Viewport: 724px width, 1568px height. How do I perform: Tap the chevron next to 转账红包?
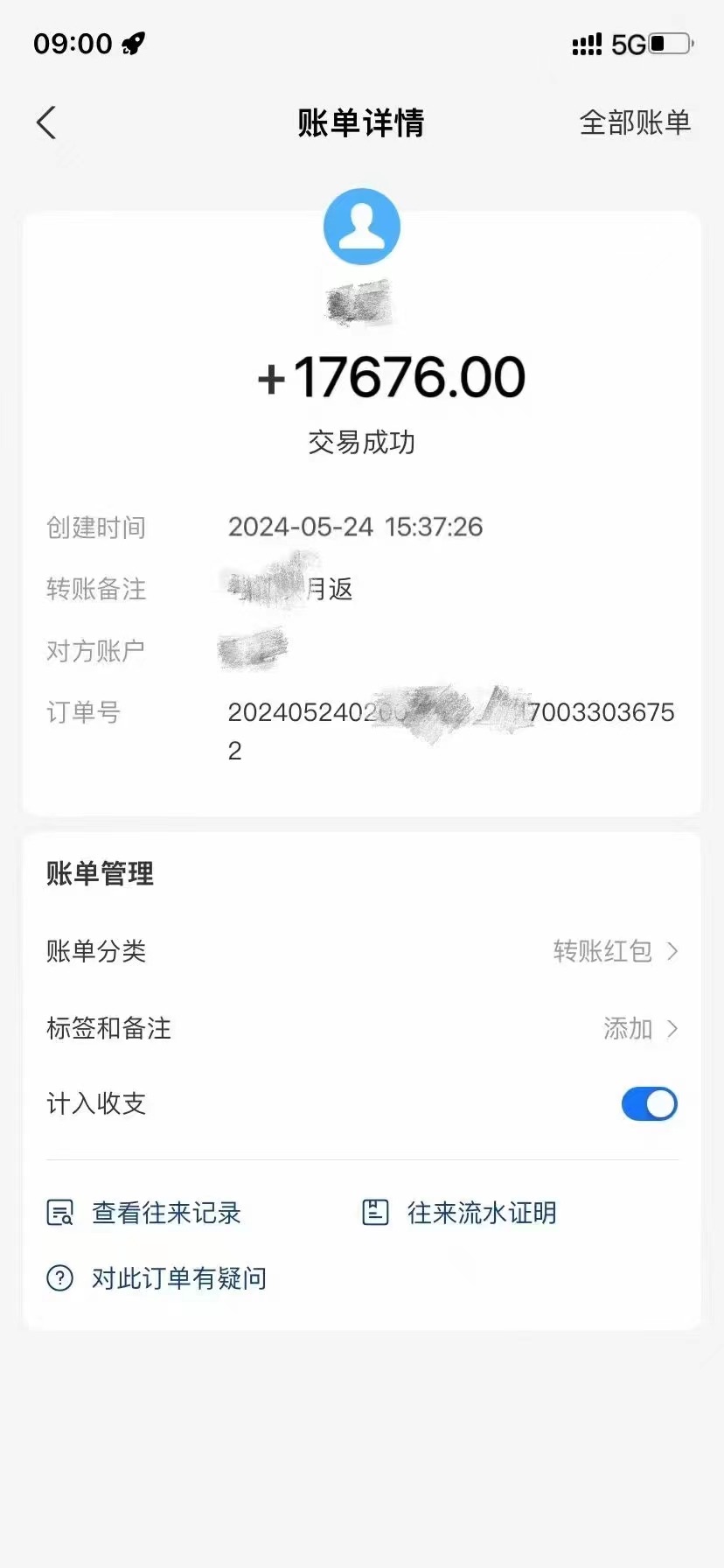coord(673,951)
